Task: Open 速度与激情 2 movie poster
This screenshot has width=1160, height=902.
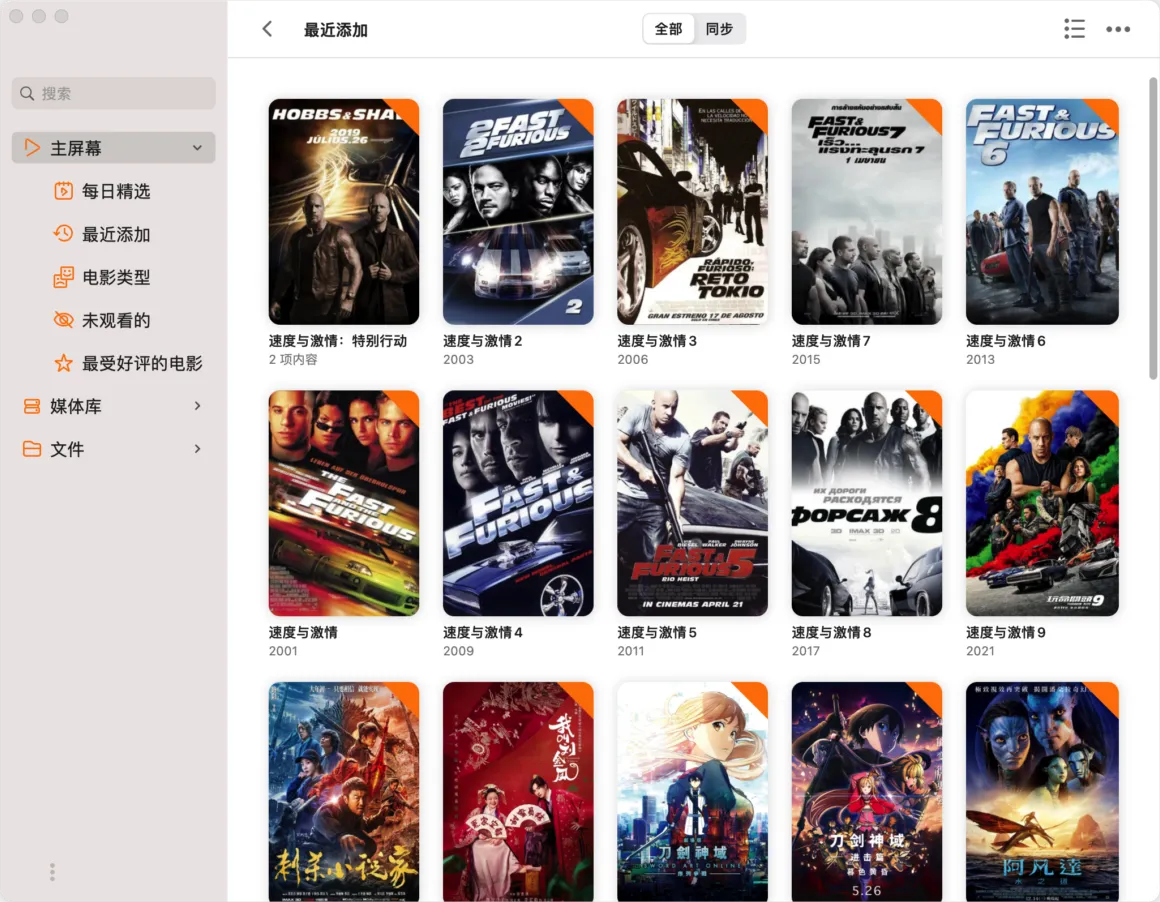Action: [518, 212]
